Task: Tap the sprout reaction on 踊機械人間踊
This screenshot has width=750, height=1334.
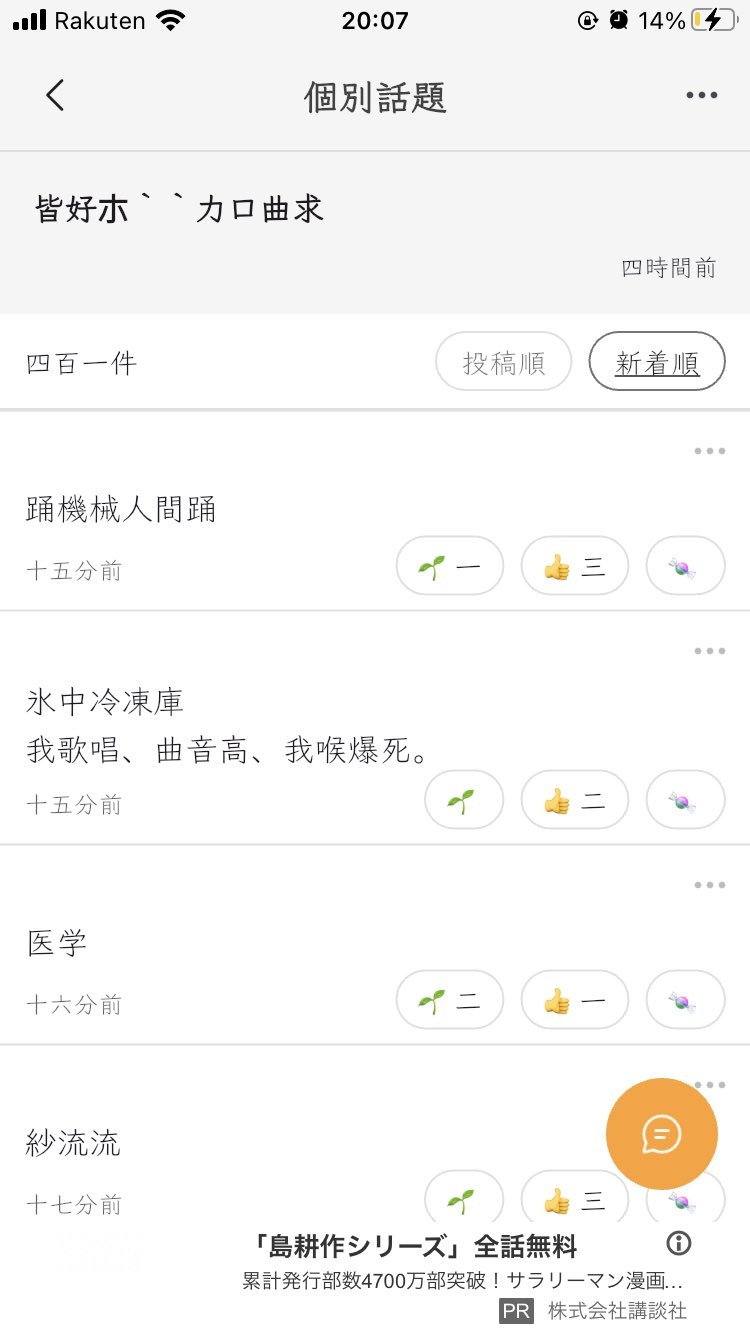Action: (450, 567)
